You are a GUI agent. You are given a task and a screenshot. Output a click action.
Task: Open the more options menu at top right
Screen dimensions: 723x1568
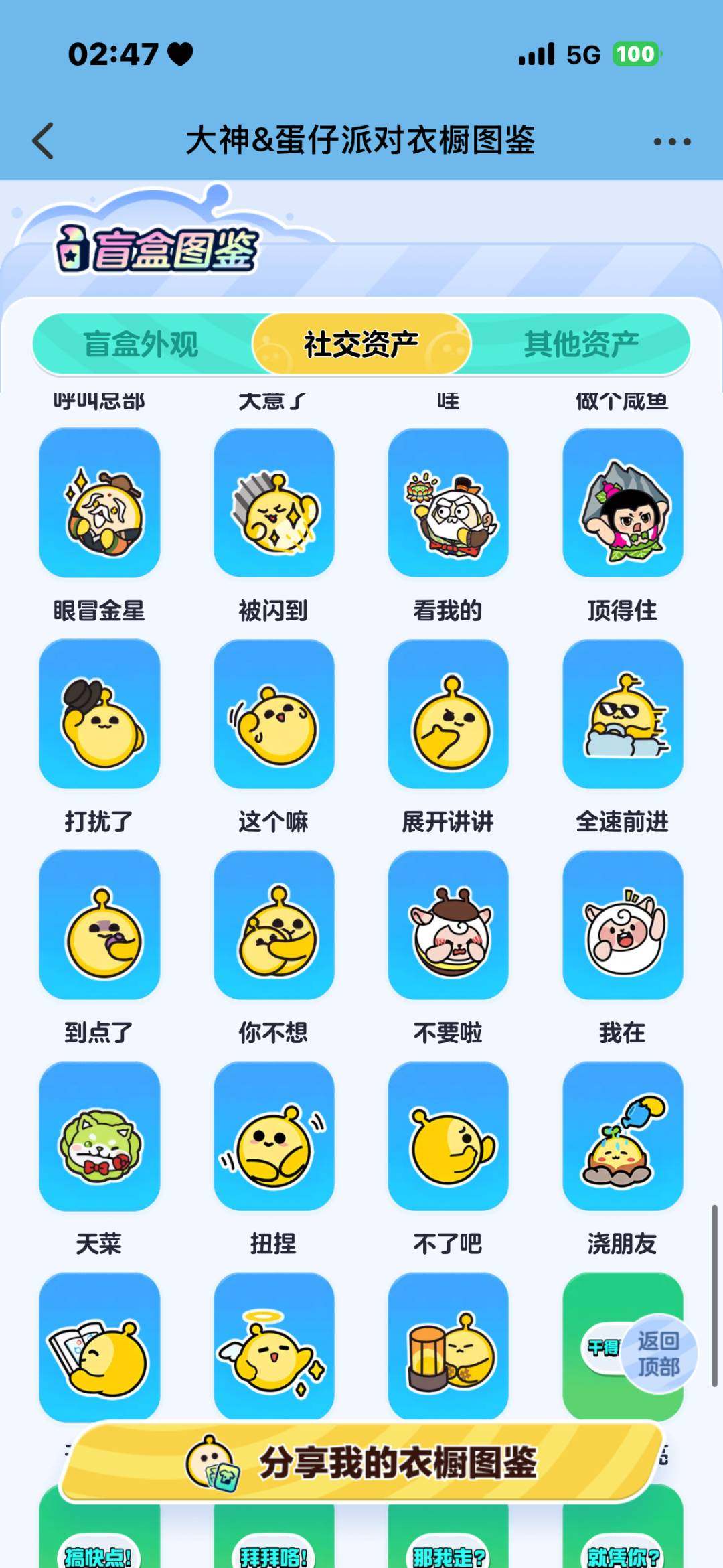point(674,139)
